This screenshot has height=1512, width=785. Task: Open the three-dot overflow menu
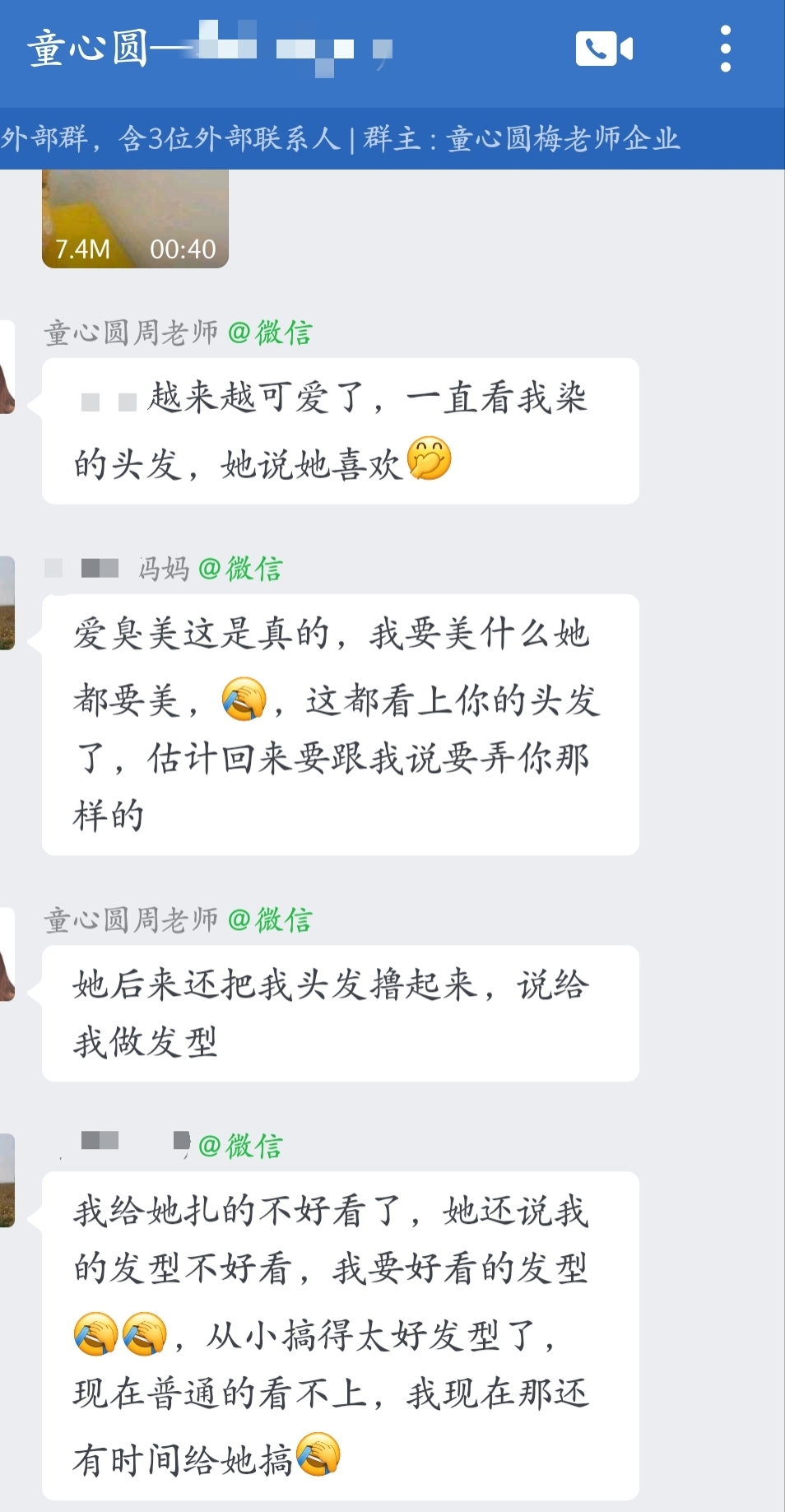point(725,49)
